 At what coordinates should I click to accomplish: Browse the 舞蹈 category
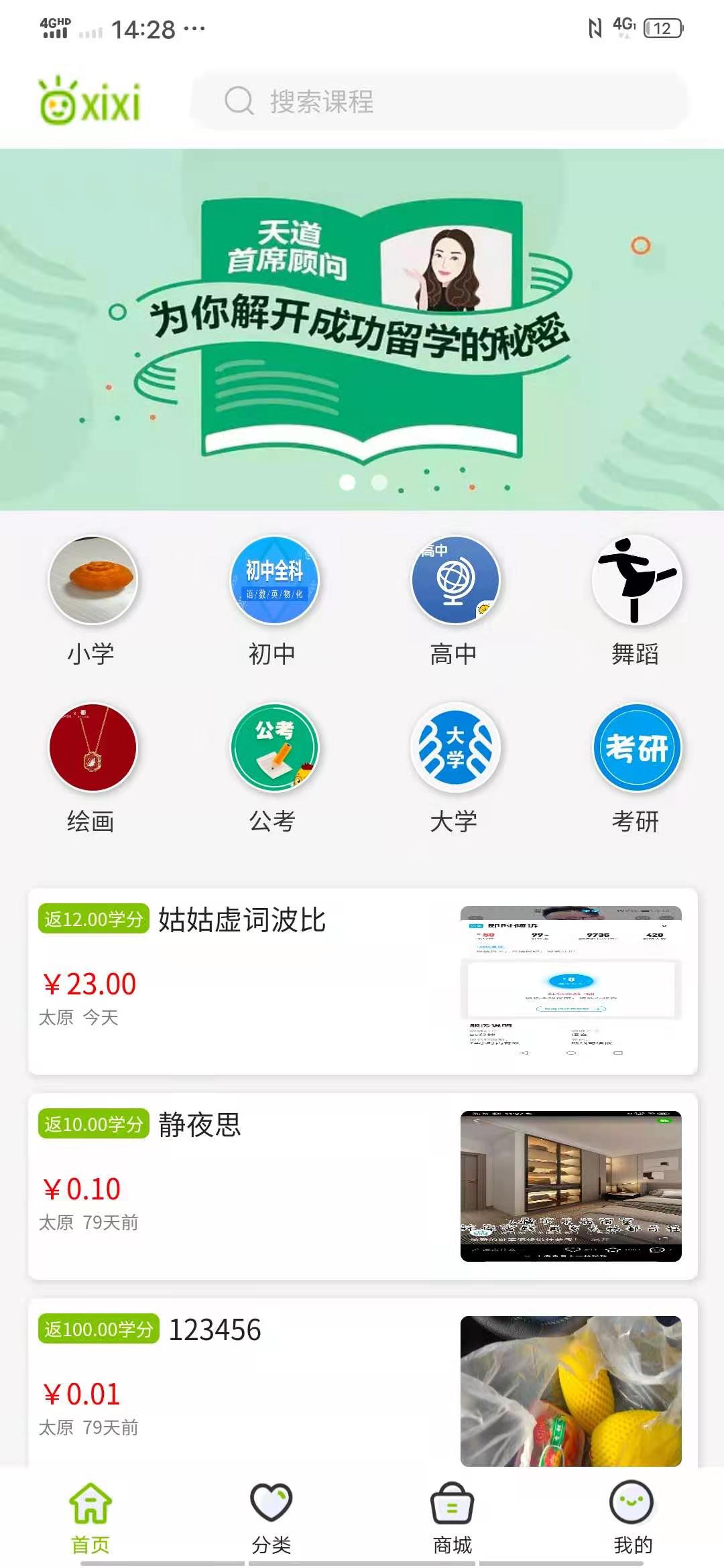pos(636,598)
